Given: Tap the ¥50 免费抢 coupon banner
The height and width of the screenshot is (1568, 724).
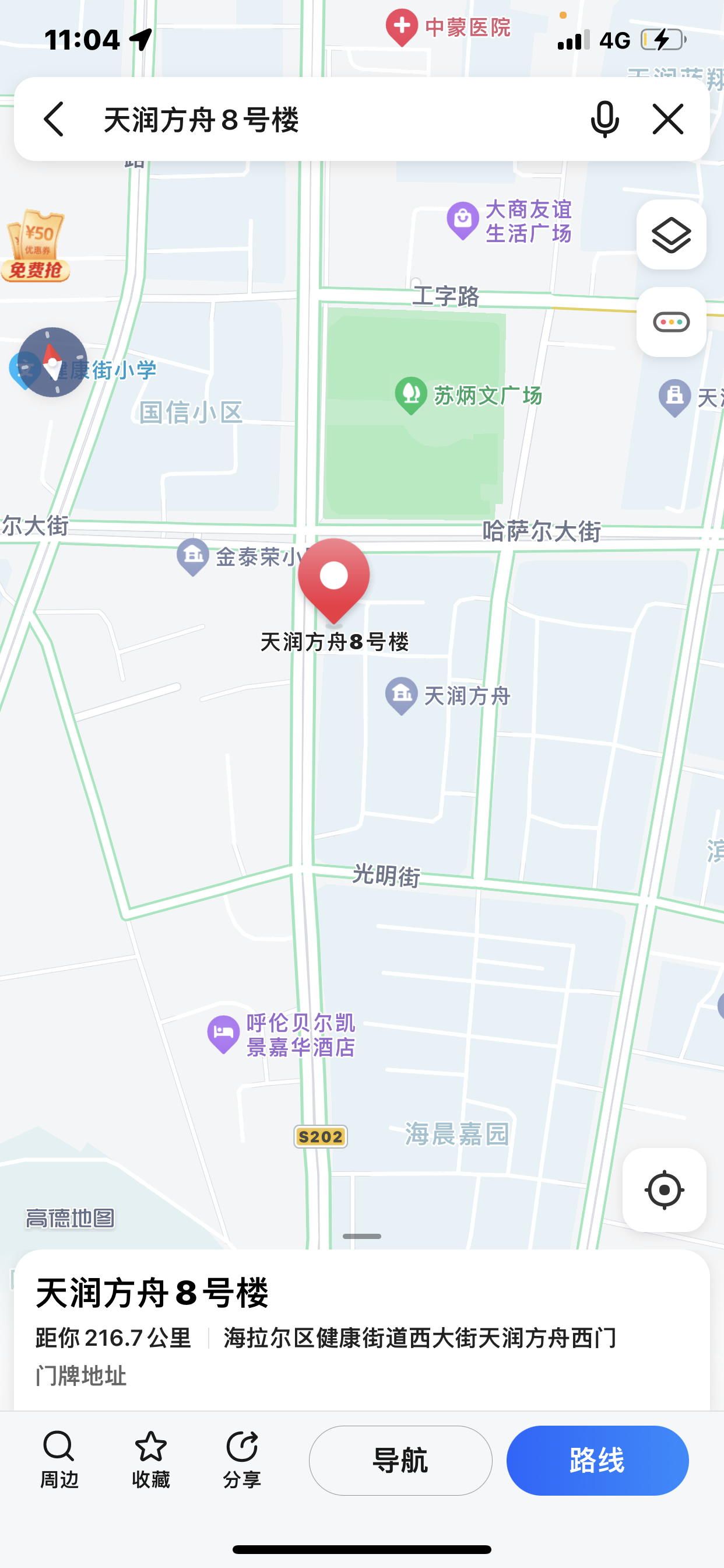Looking at the screenshot, I should (x=36, y=247).
